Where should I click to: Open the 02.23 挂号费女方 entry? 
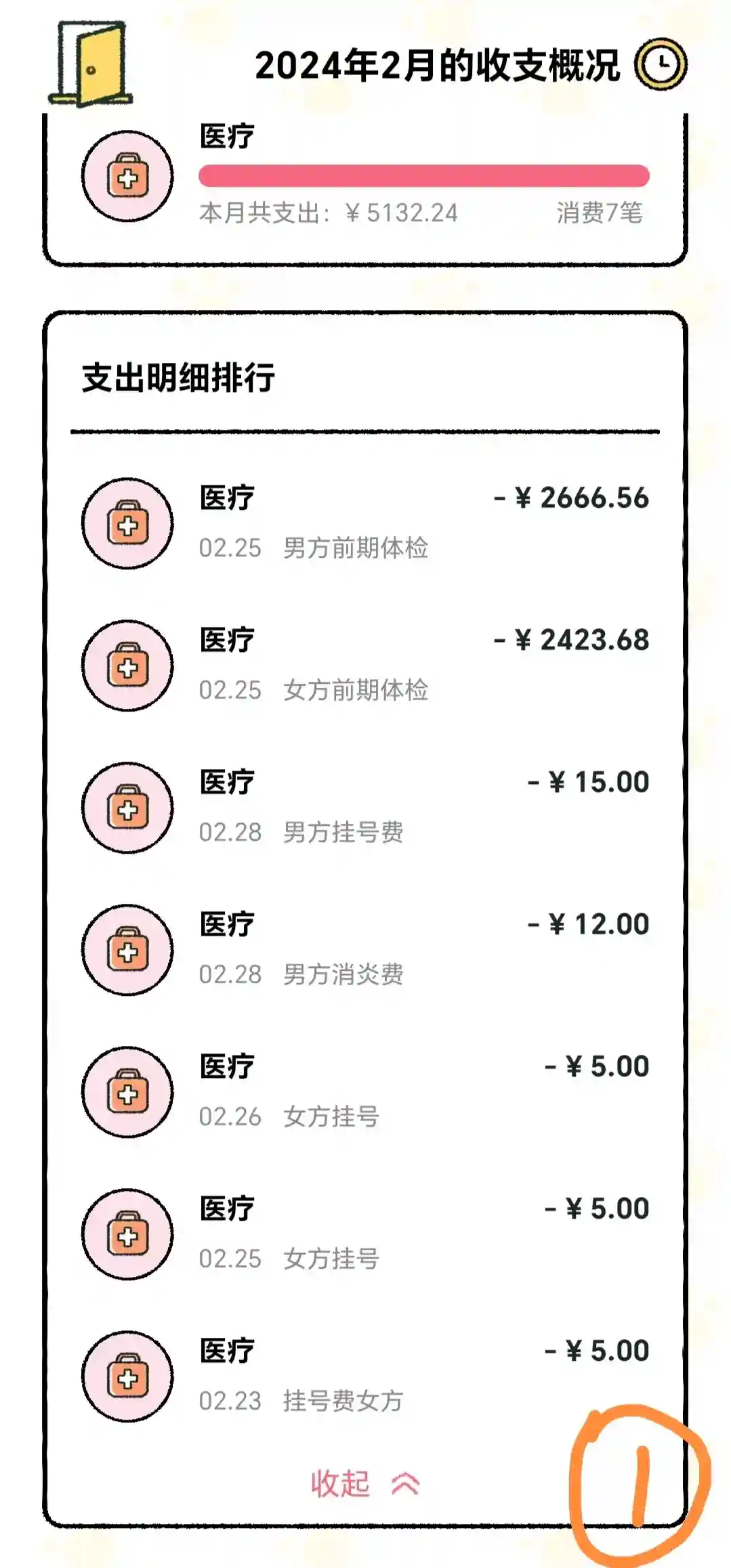click(x=364, y=1376)
